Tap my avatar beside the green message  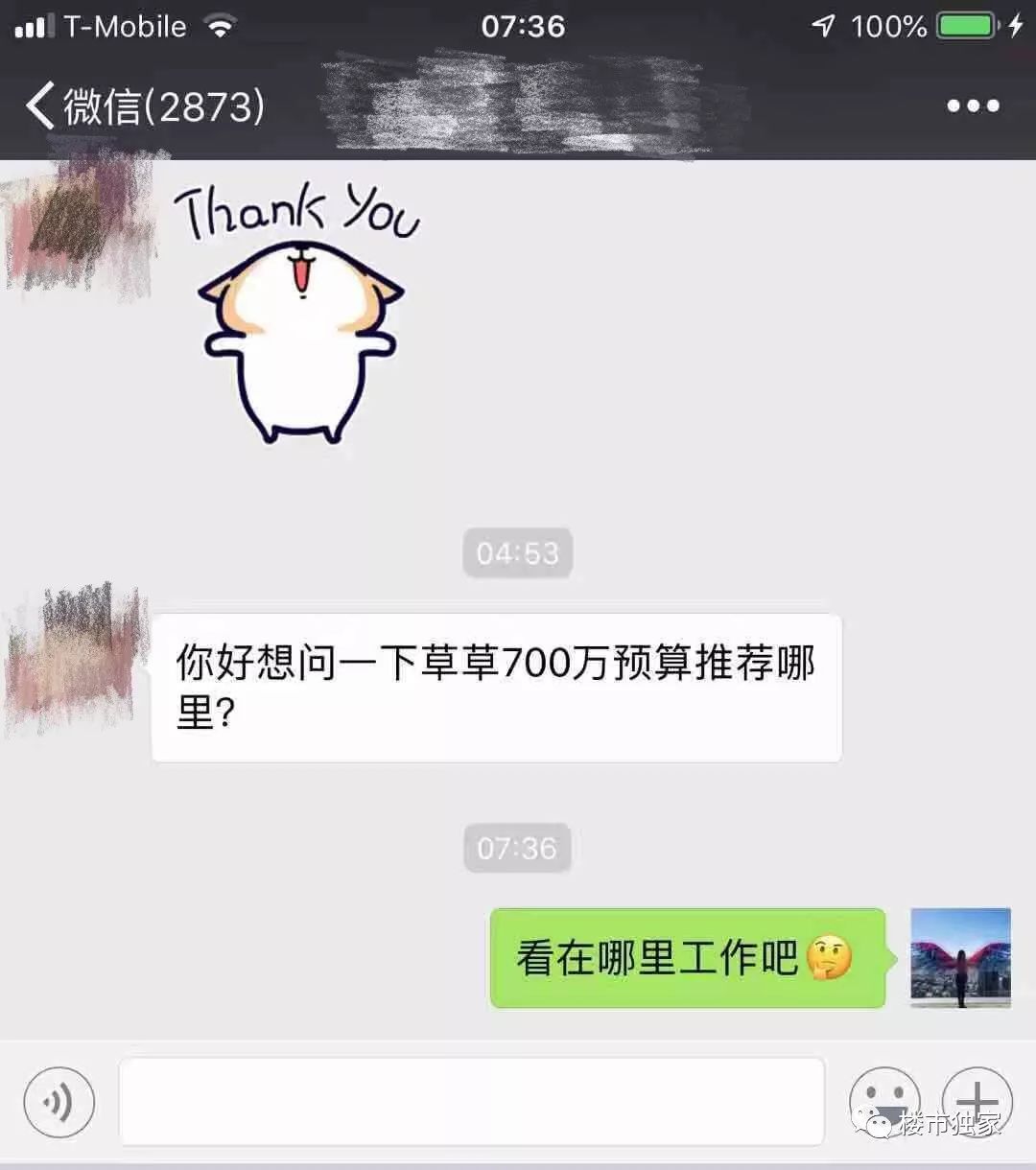point(960,957)
